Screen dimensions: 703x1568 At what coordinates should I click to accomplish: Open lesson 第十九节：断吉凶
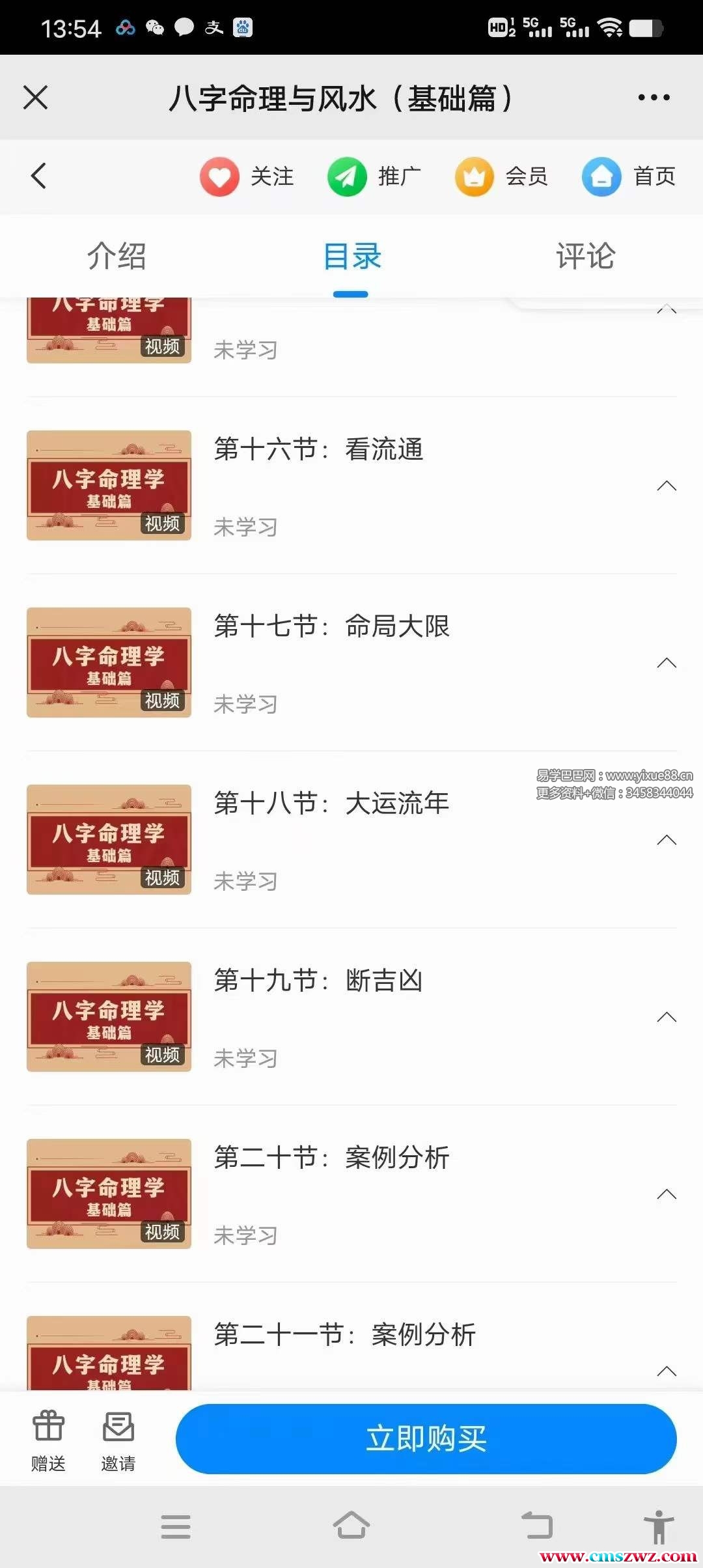(x=319, y=981)
